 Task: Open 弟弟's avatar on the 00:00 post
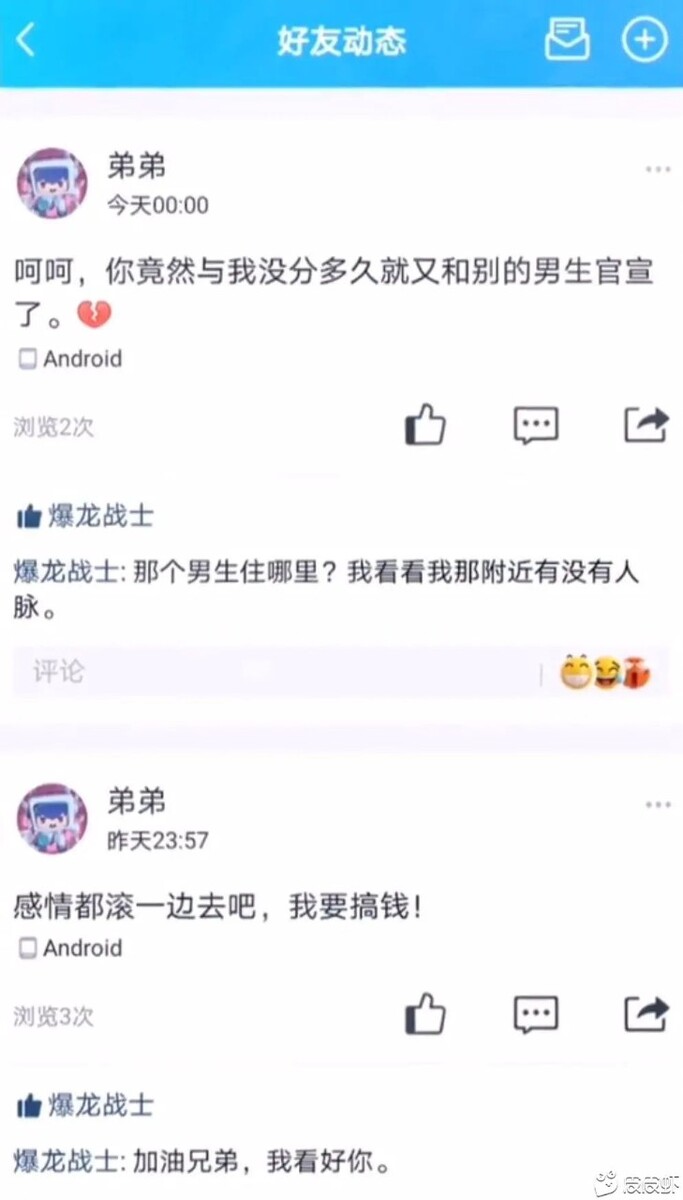(52, 183)
